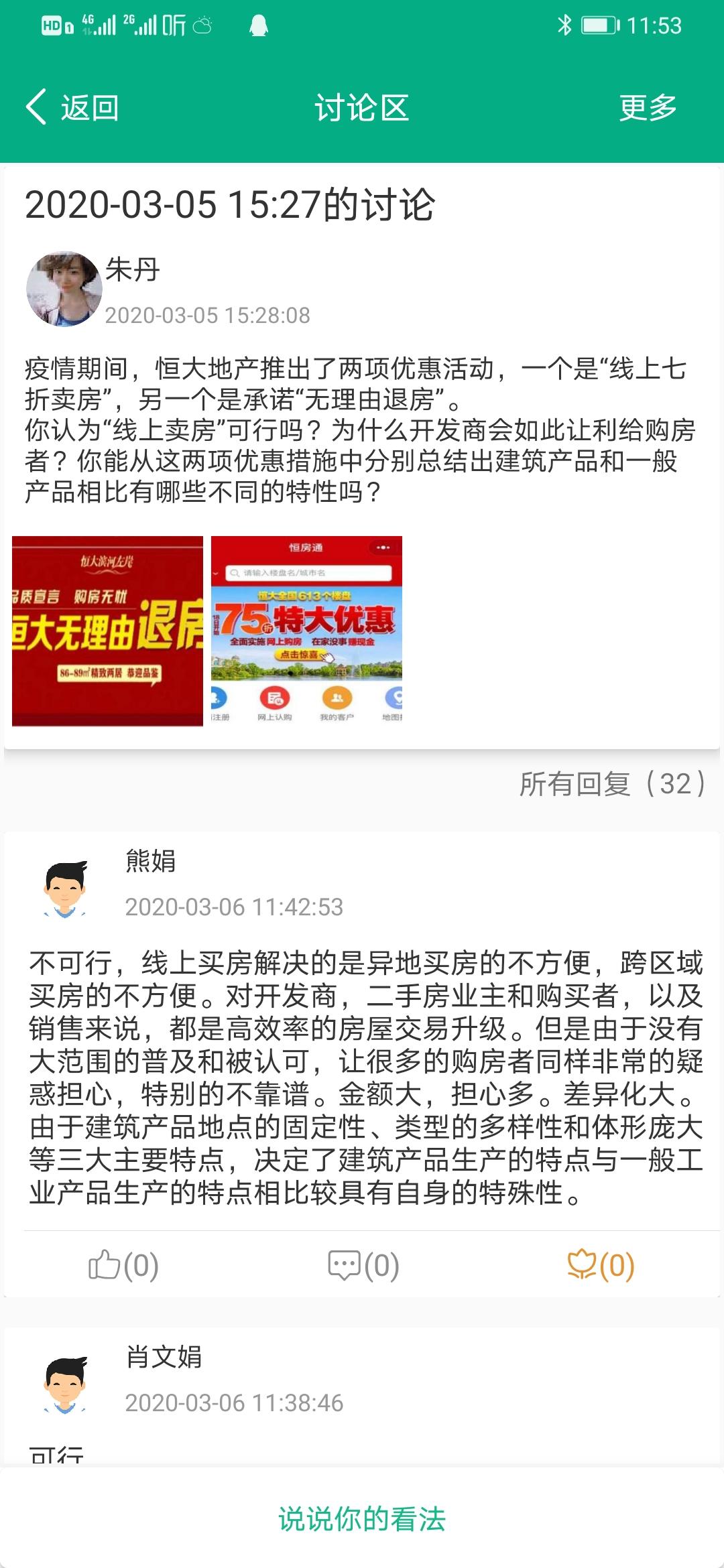Tap the 讨论区 header title
This screenshot has width=724, height=1568.
point(362,106)
